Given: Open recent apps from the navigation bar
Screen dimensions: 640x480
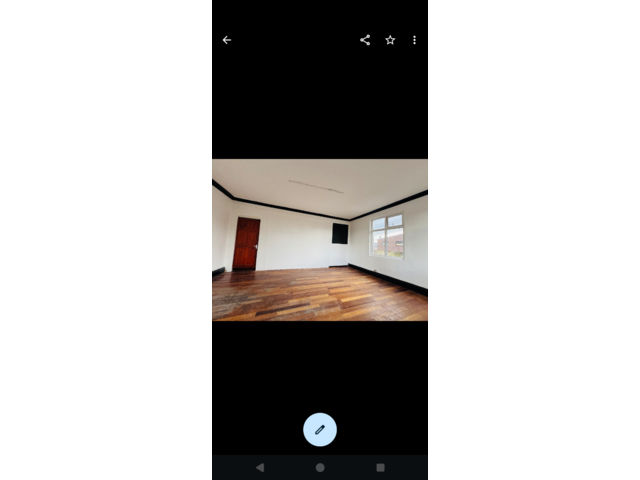Looking at the screenshot, I should (380, 467).
